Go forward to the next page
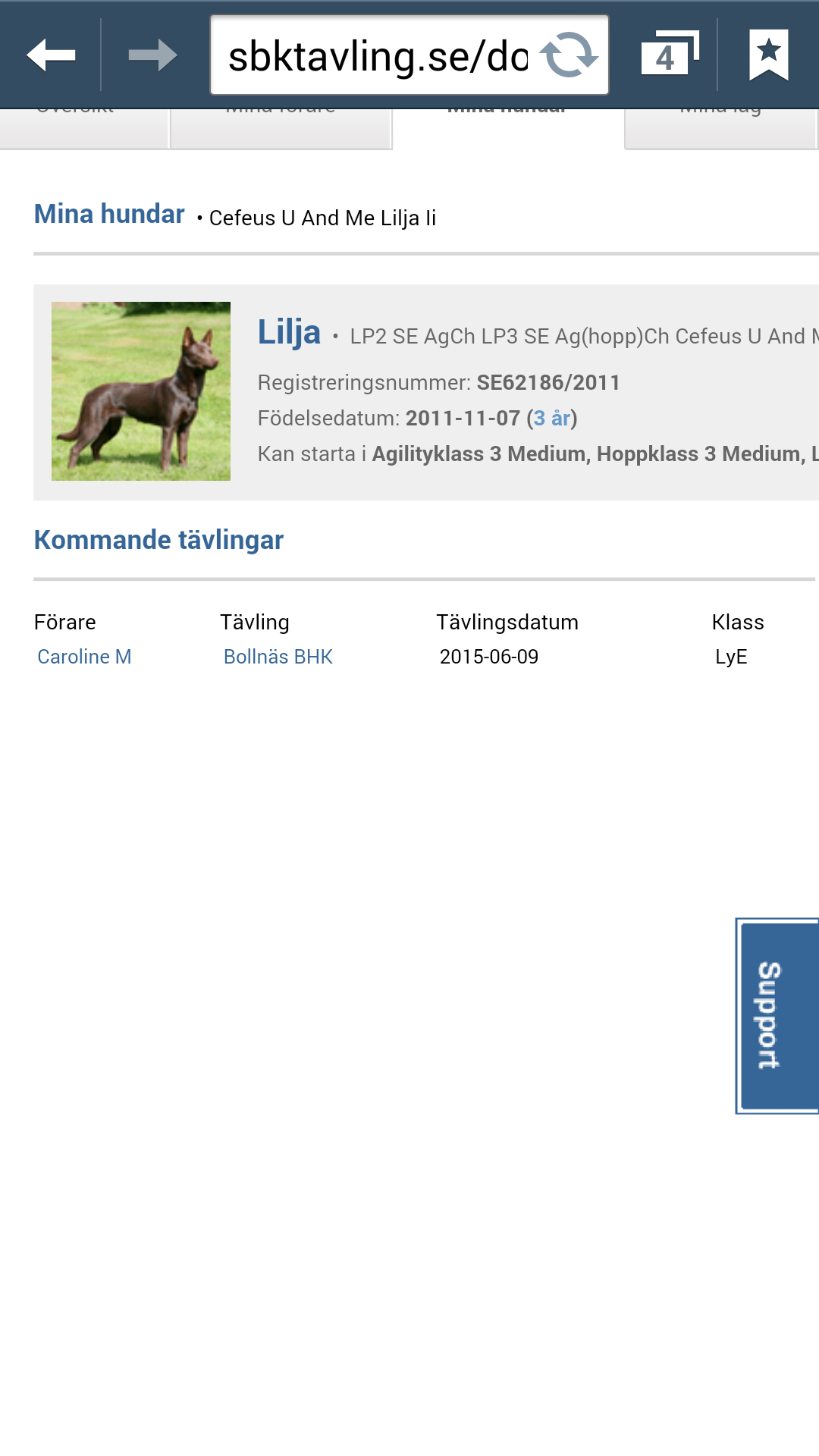This screenshot has width=819, height=1456. tap(152, 55)
